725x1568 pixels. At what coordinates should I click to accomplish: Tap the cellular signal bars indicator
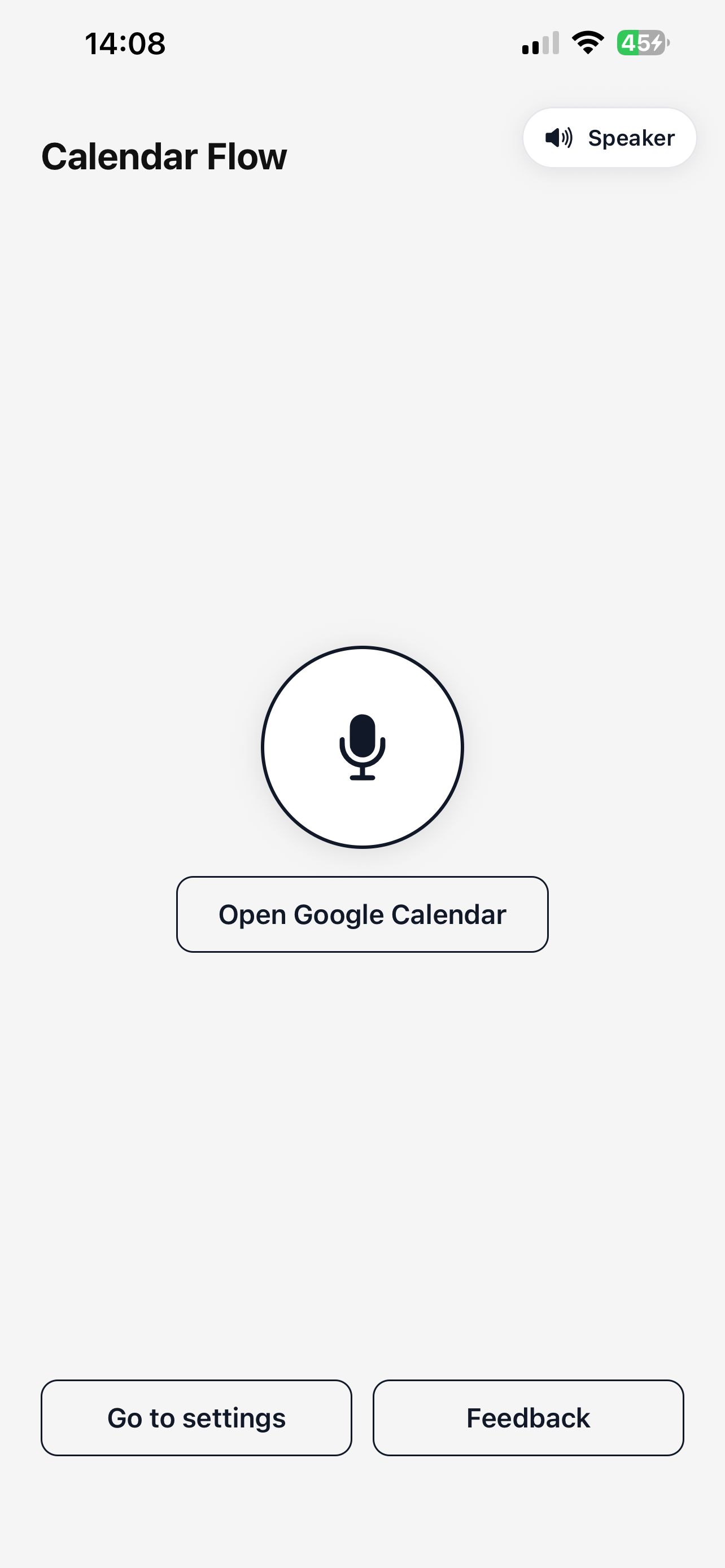[x=539, y=42]
